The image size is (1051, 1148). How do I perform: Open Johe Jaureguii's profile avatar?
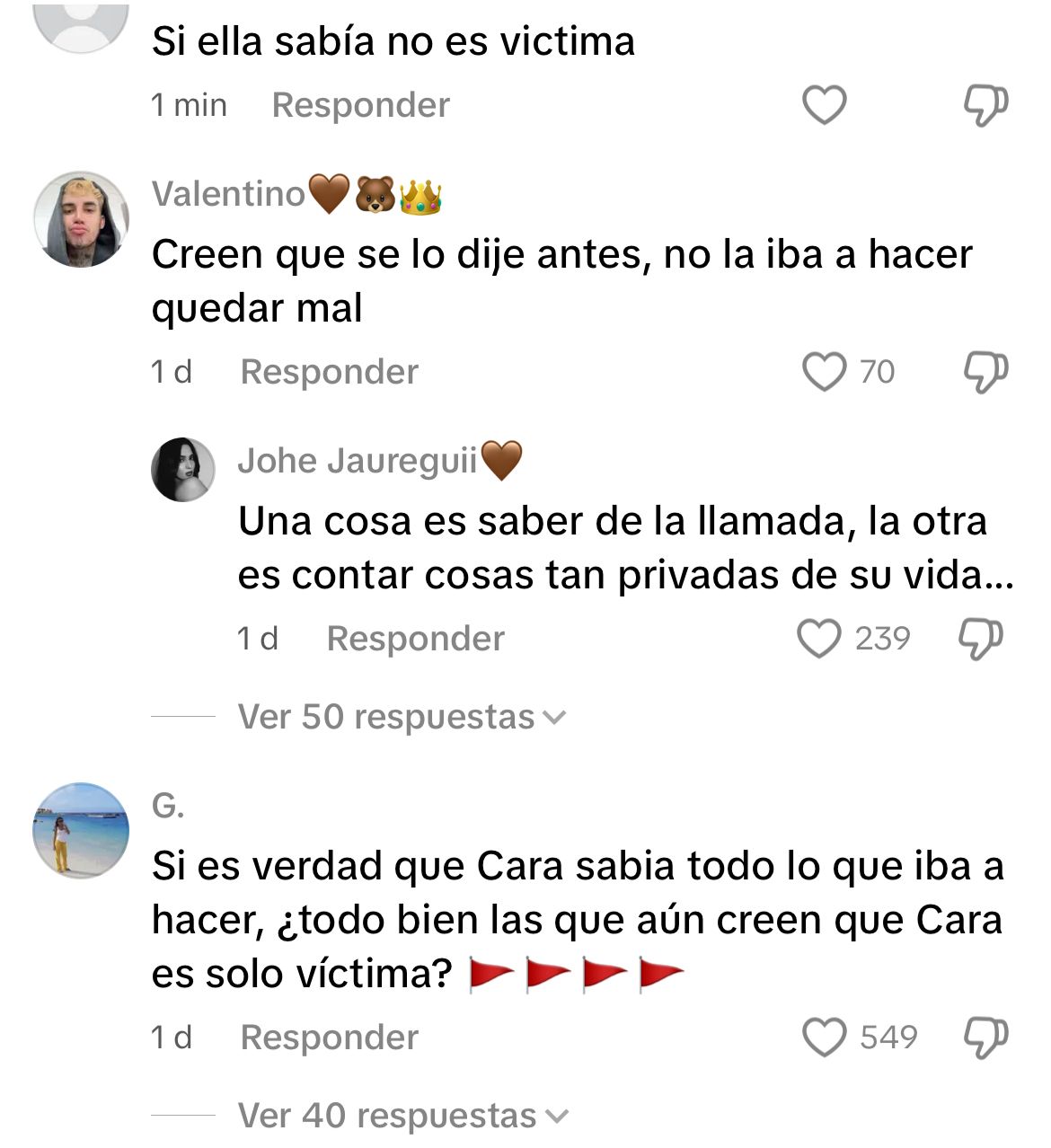183,469
